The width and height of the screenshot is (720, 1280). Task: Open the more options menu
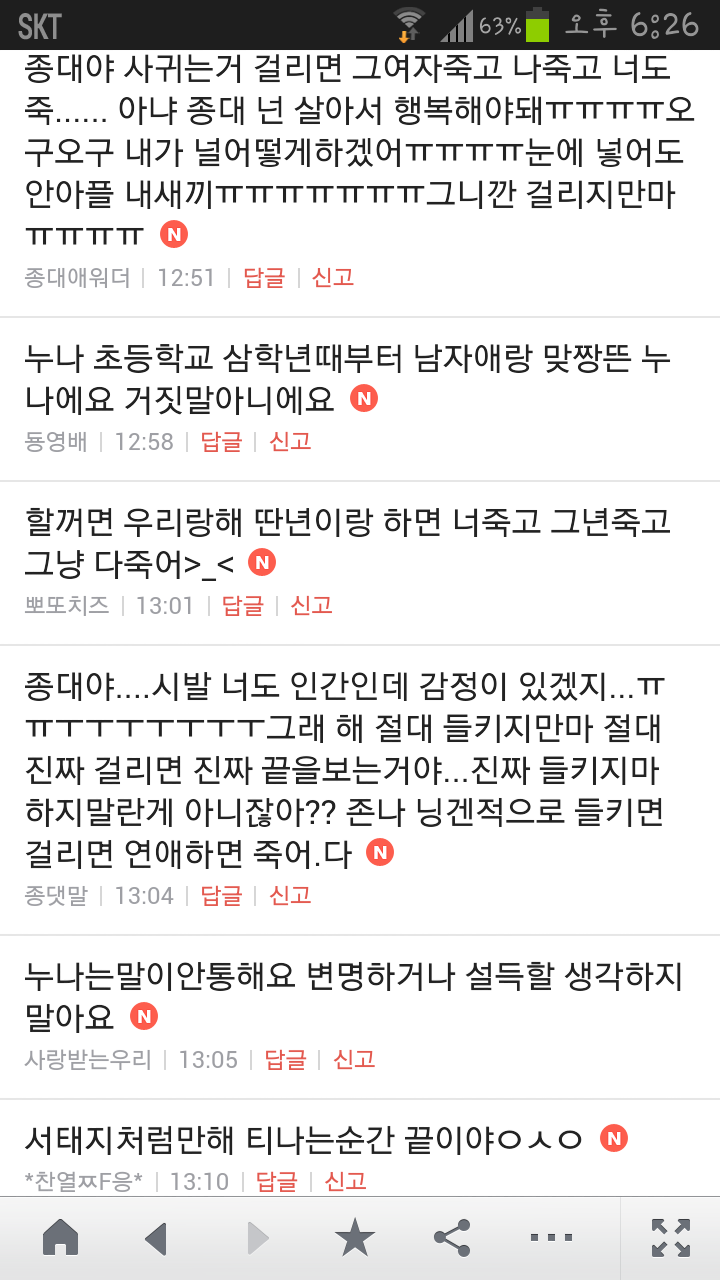(551, 1238)
